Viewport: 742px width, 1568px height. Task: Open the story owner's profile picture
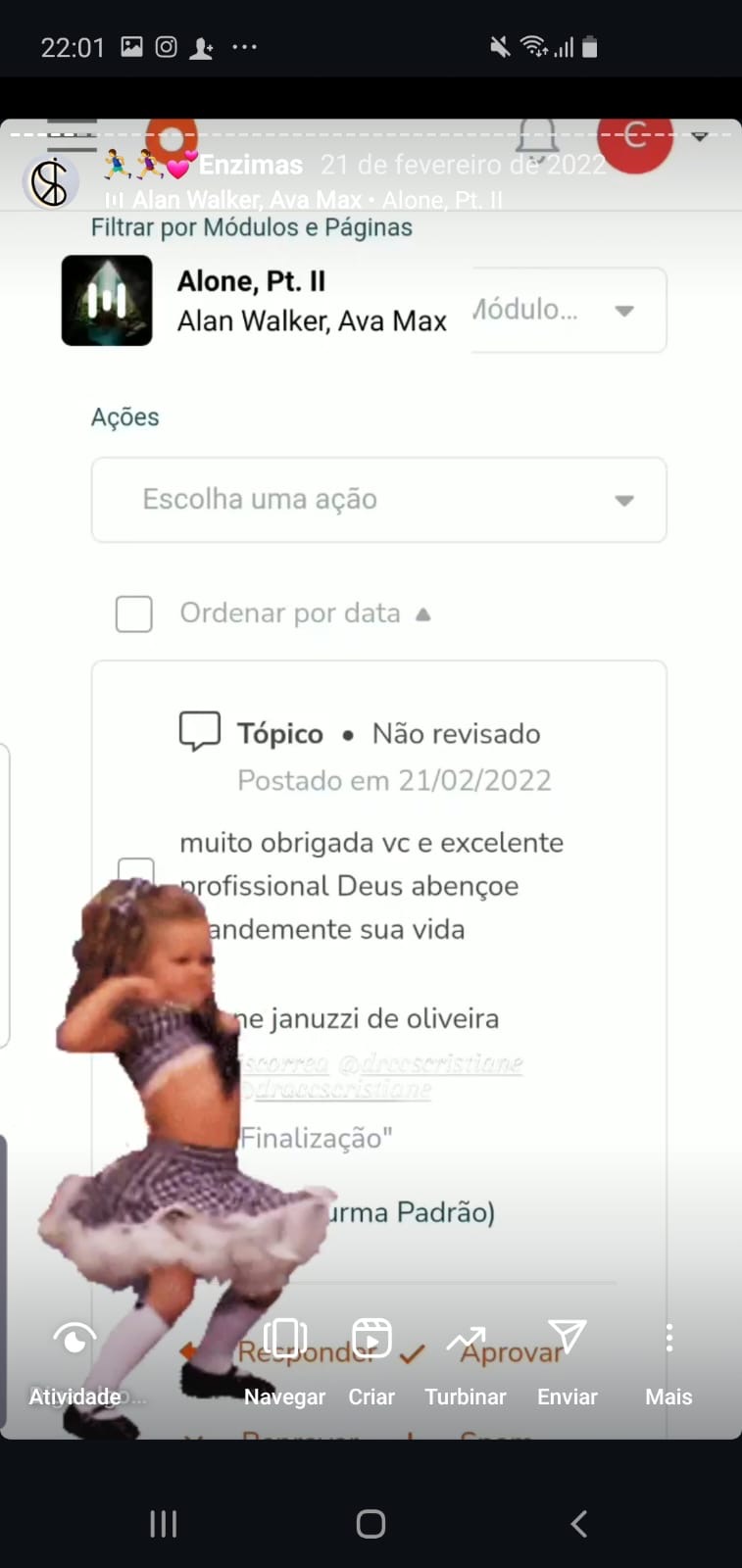(50, 182)
